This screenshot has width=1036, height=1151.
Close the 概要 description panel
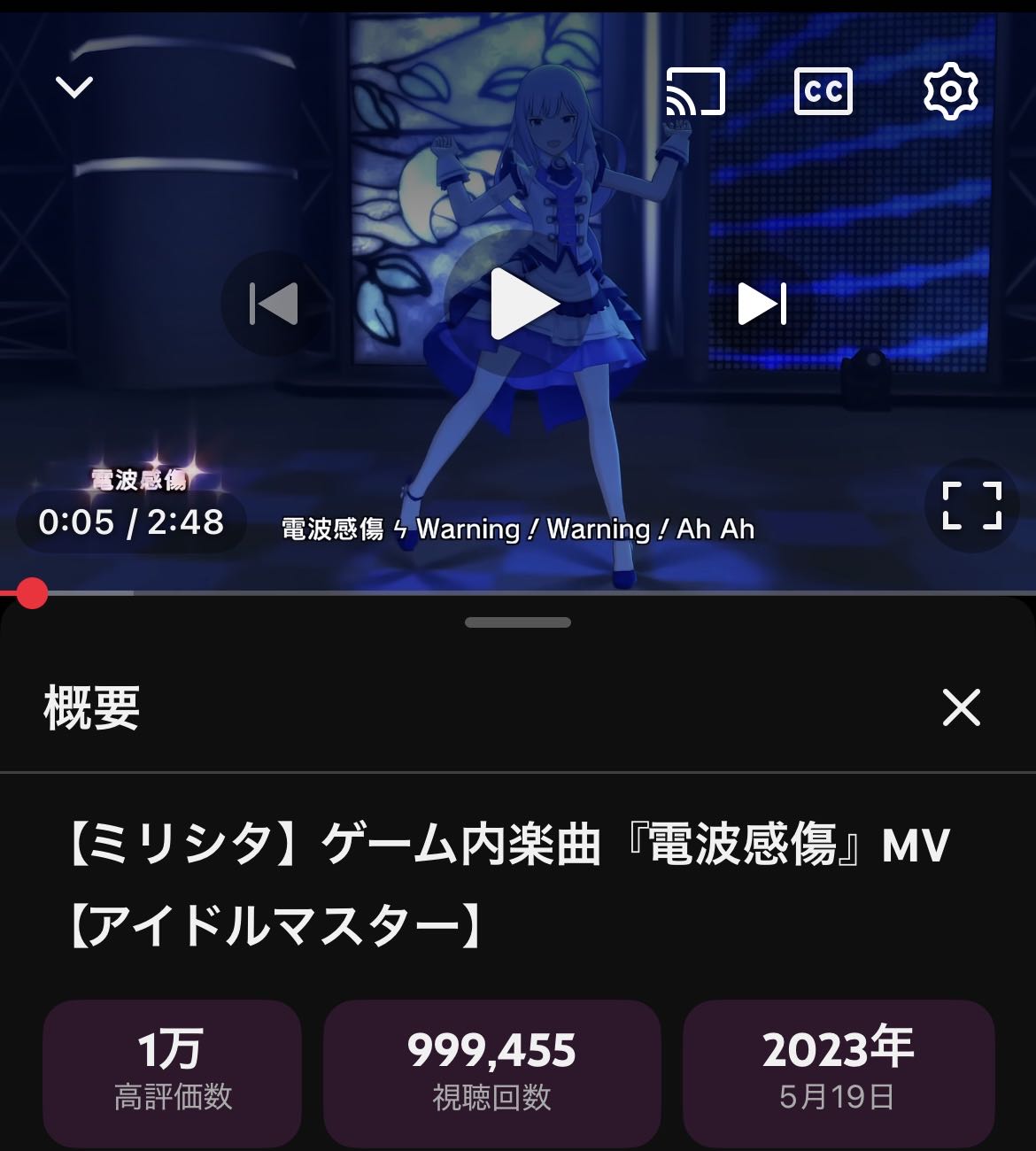pyautogui.click(x=961, y=708)
